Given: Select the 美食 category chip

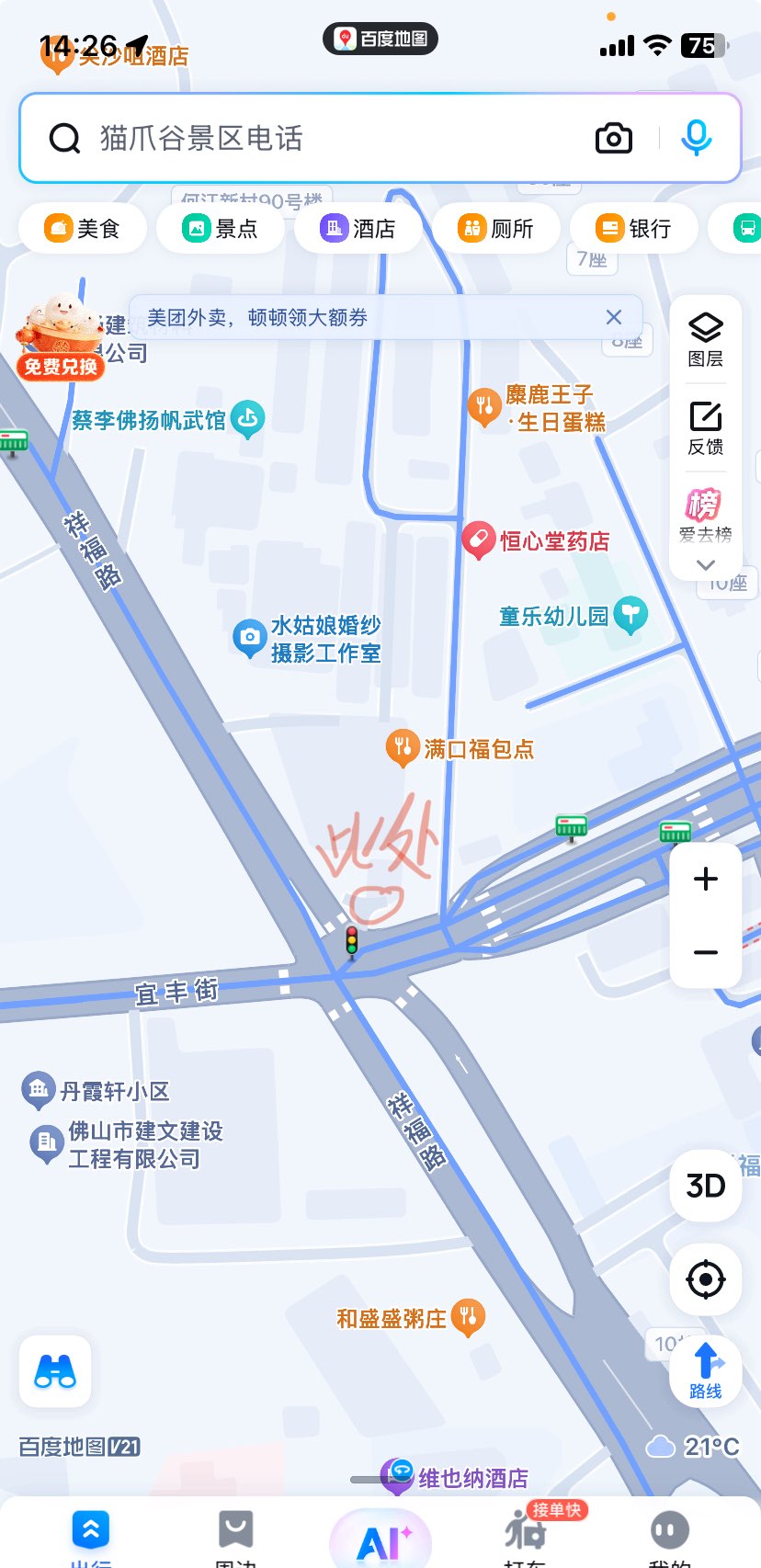Looking at the screenshot, I should [83, 228].
